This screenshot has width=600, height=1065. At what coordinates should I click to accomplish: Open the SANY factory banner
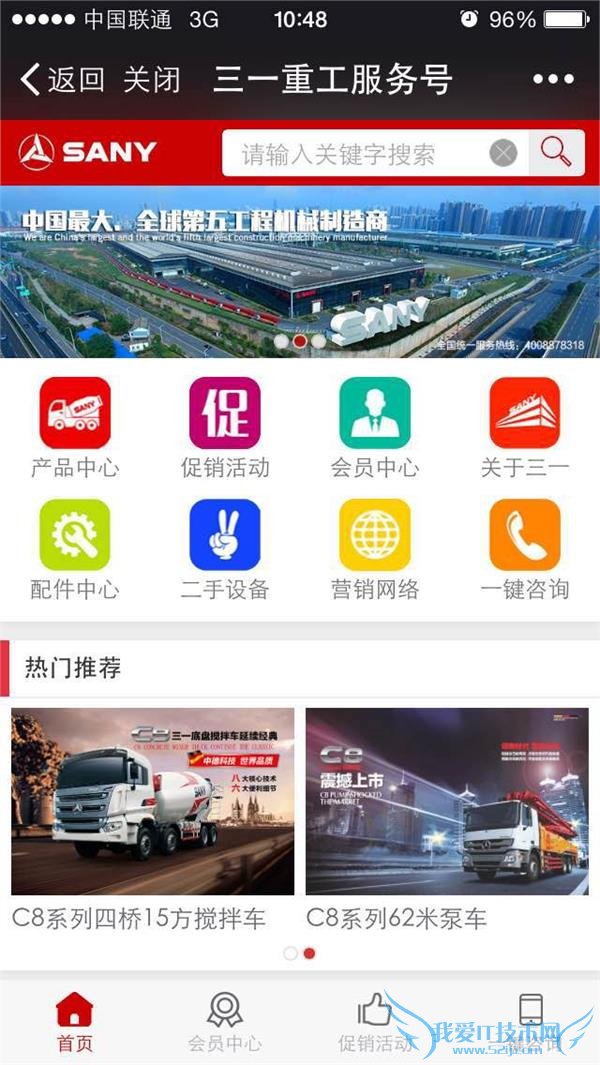(300, 272)
